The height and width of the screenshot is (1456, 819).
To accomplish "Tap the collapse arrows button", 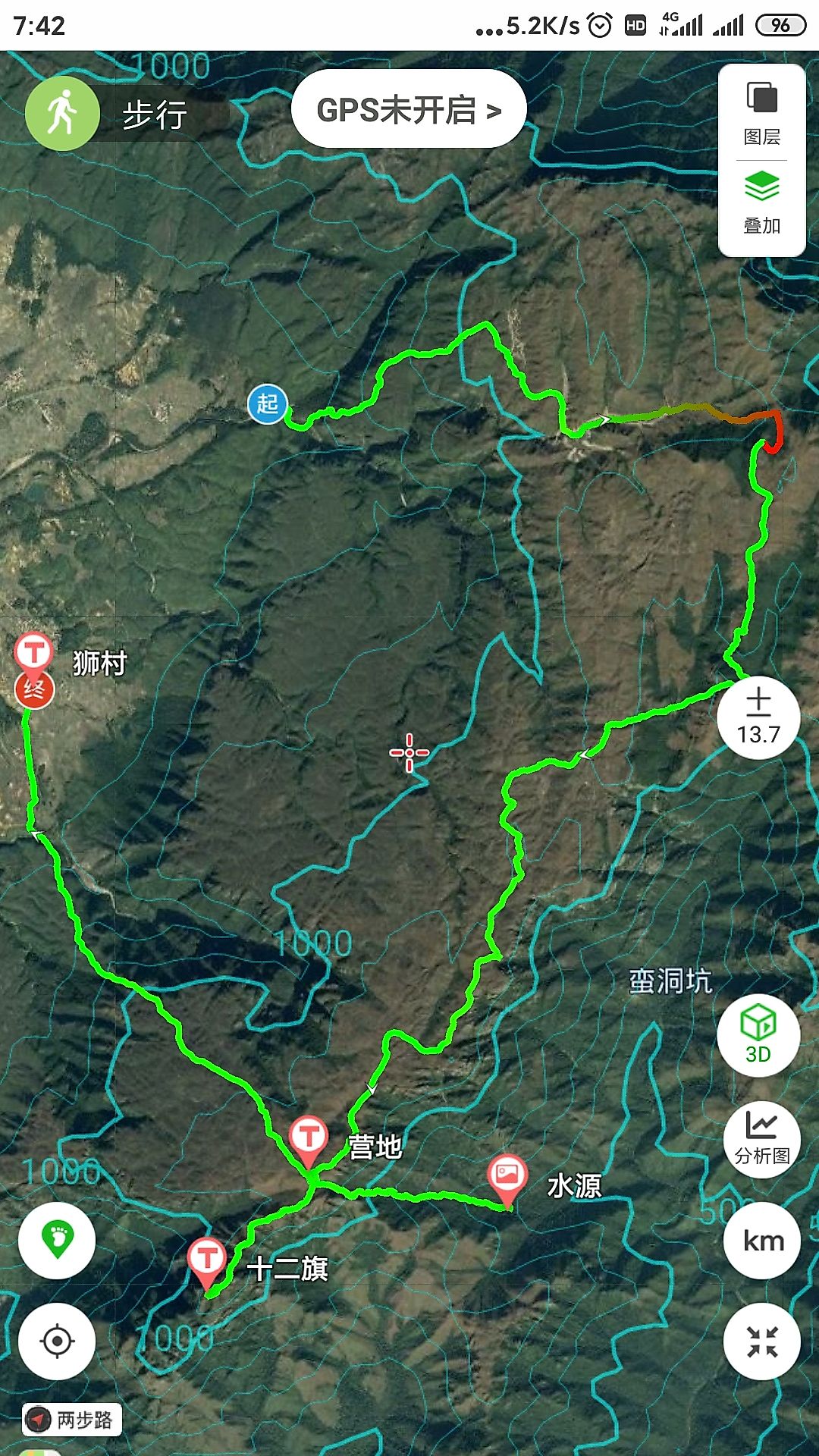I will pos(762,1341).
